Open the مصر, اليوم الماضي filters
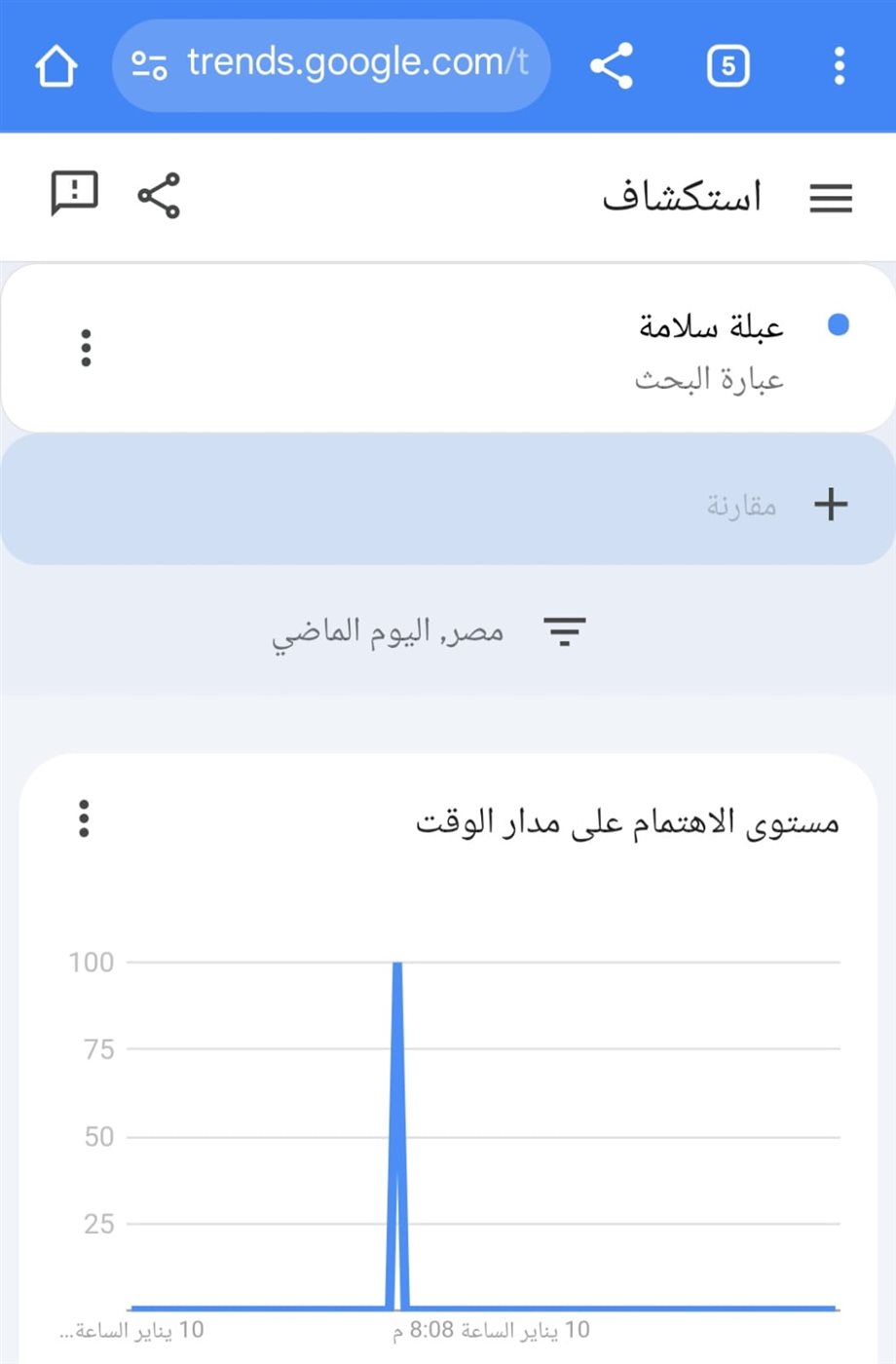The image size is (896, 1364). coord(429,632)
